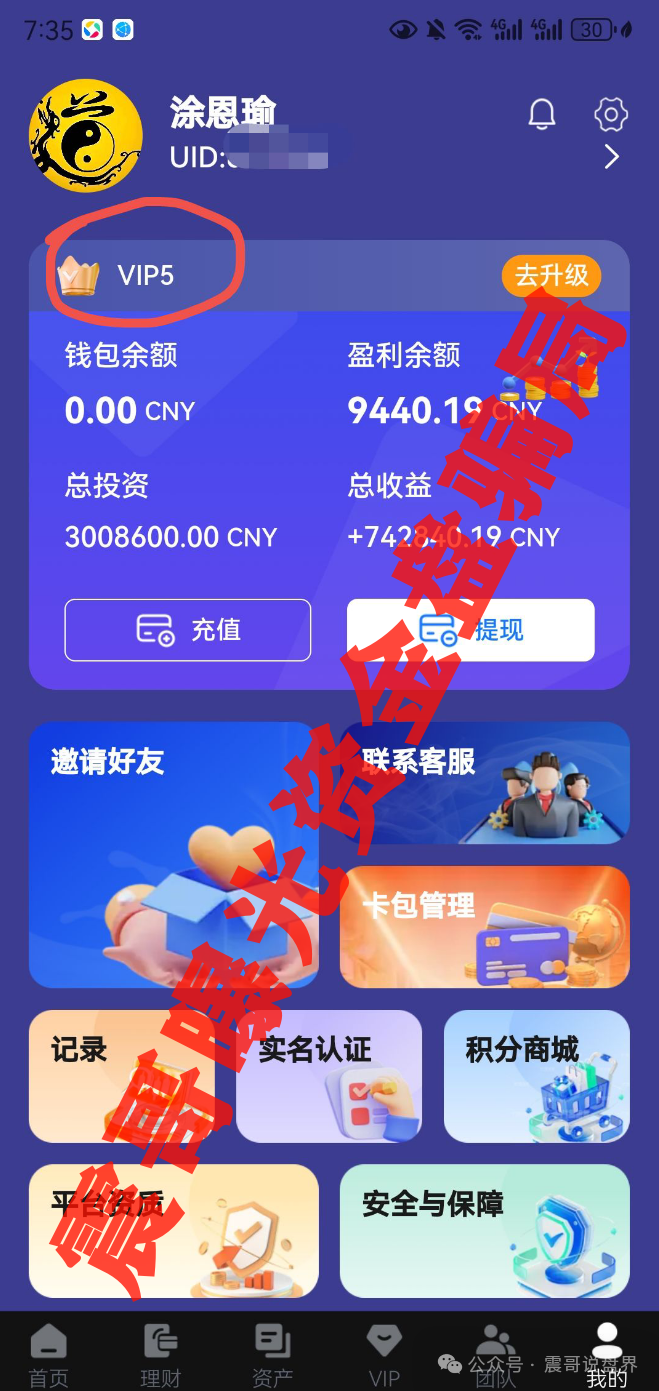Open 卡包管理 card management
659x1391 pixels.
tap(485, 927)
